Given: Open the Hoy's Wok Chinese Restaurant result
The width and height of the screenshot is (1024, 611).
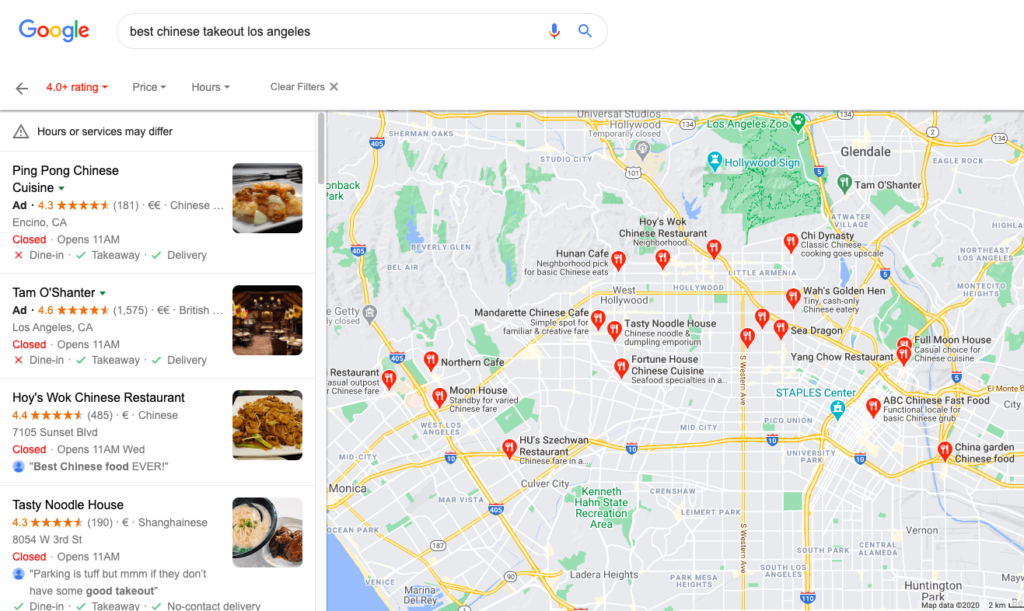Looking at the screenshot, I should click(x=98, y=397).
